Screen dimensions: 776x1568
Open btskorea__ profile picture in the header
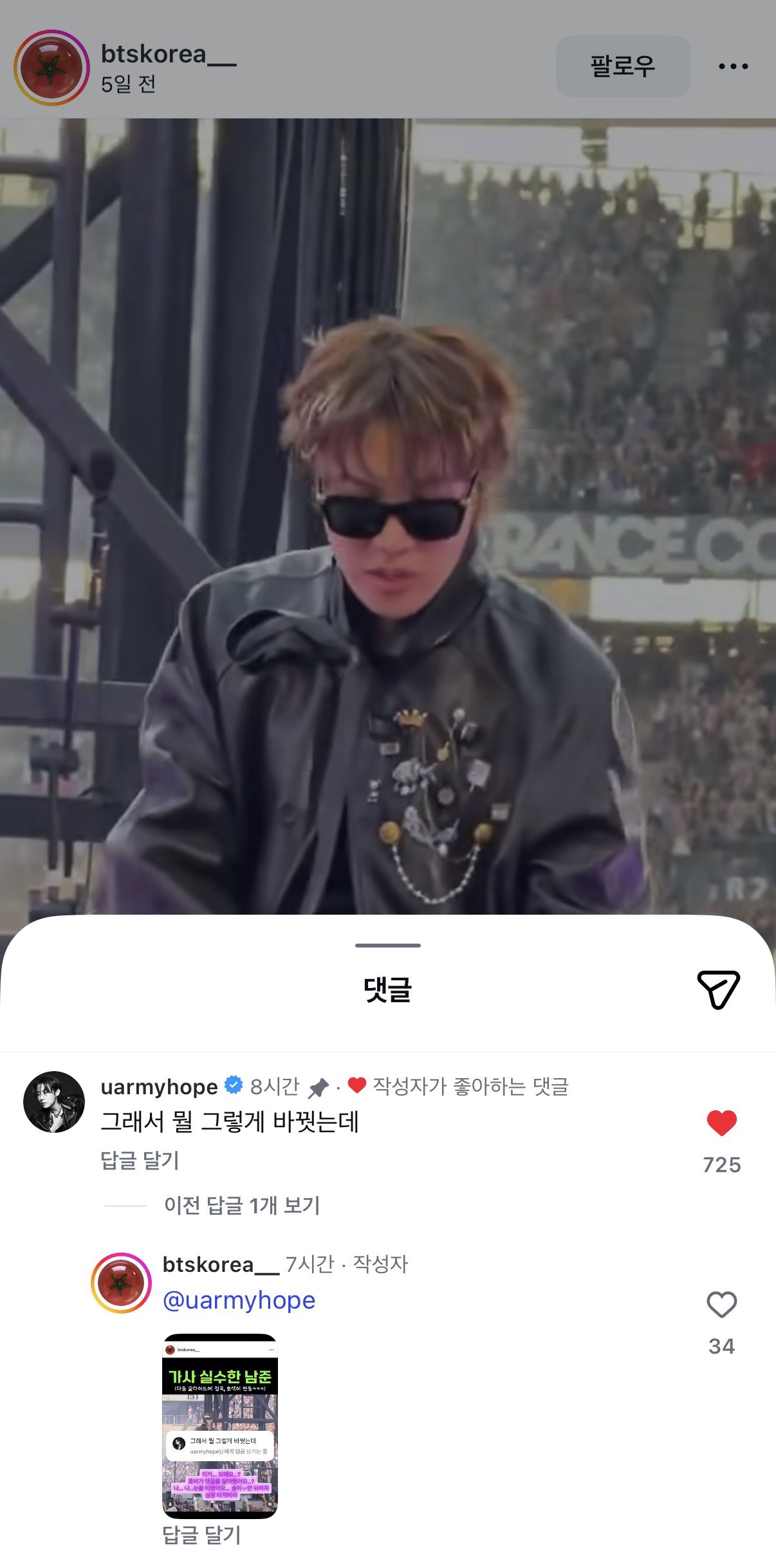click(51, 68)
